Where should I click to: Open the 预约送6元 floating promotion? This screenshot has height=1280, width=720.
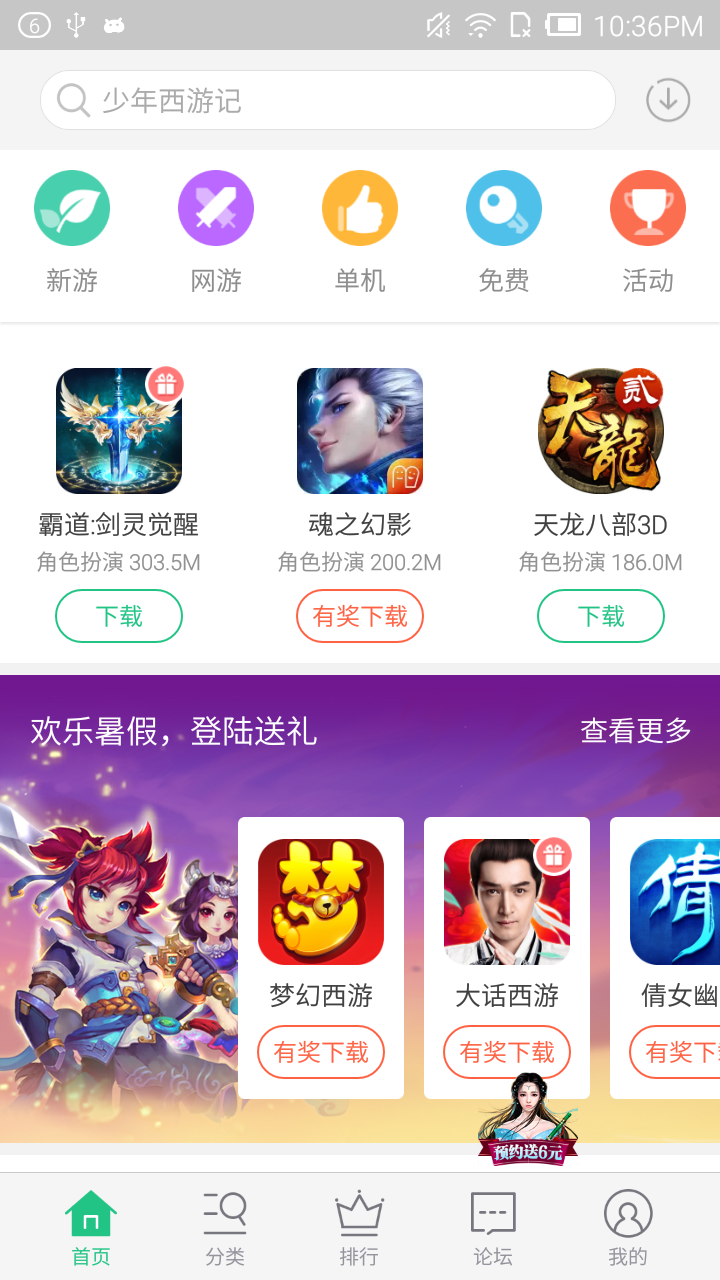click(528, 1120)
